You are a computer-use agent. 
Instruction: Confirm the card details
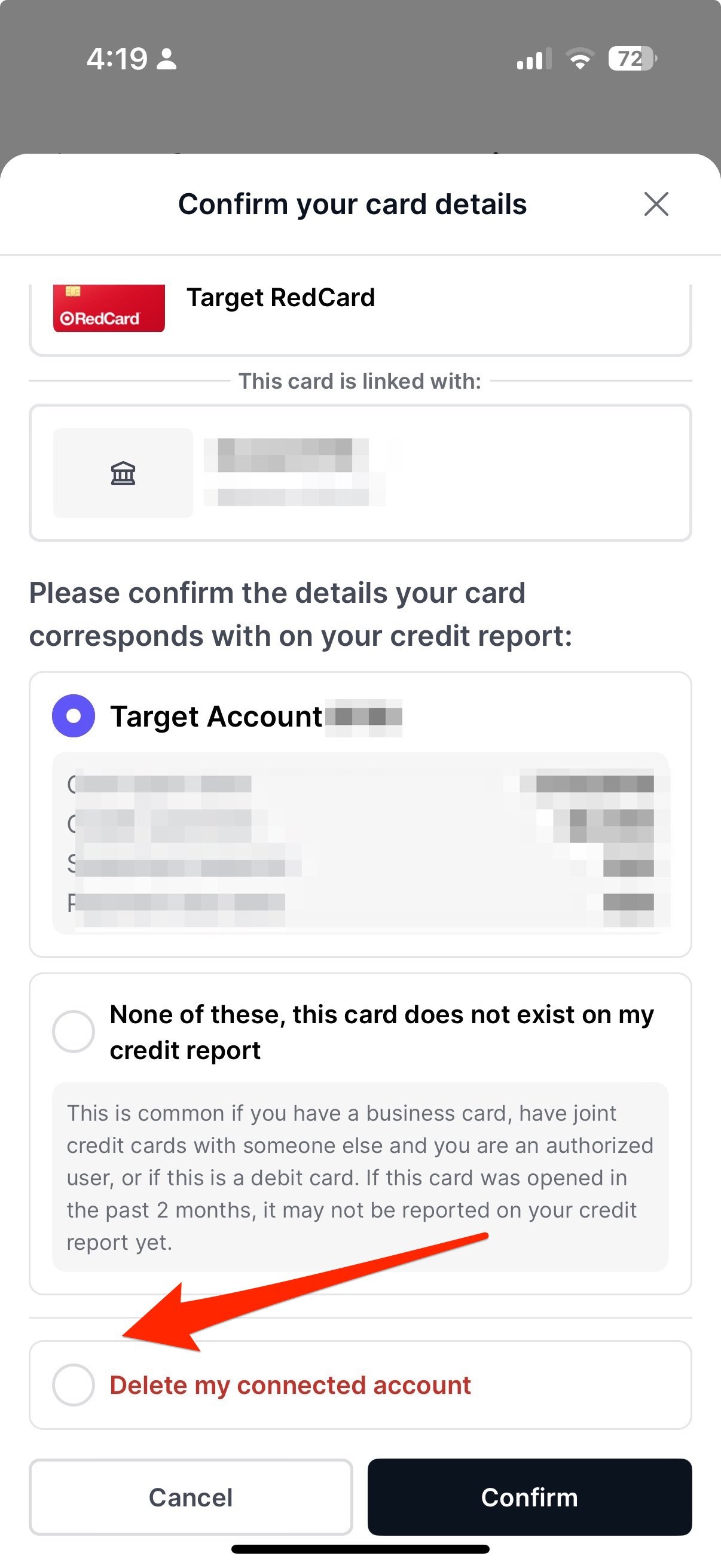pyautogui.click(x=529, y=1497)
